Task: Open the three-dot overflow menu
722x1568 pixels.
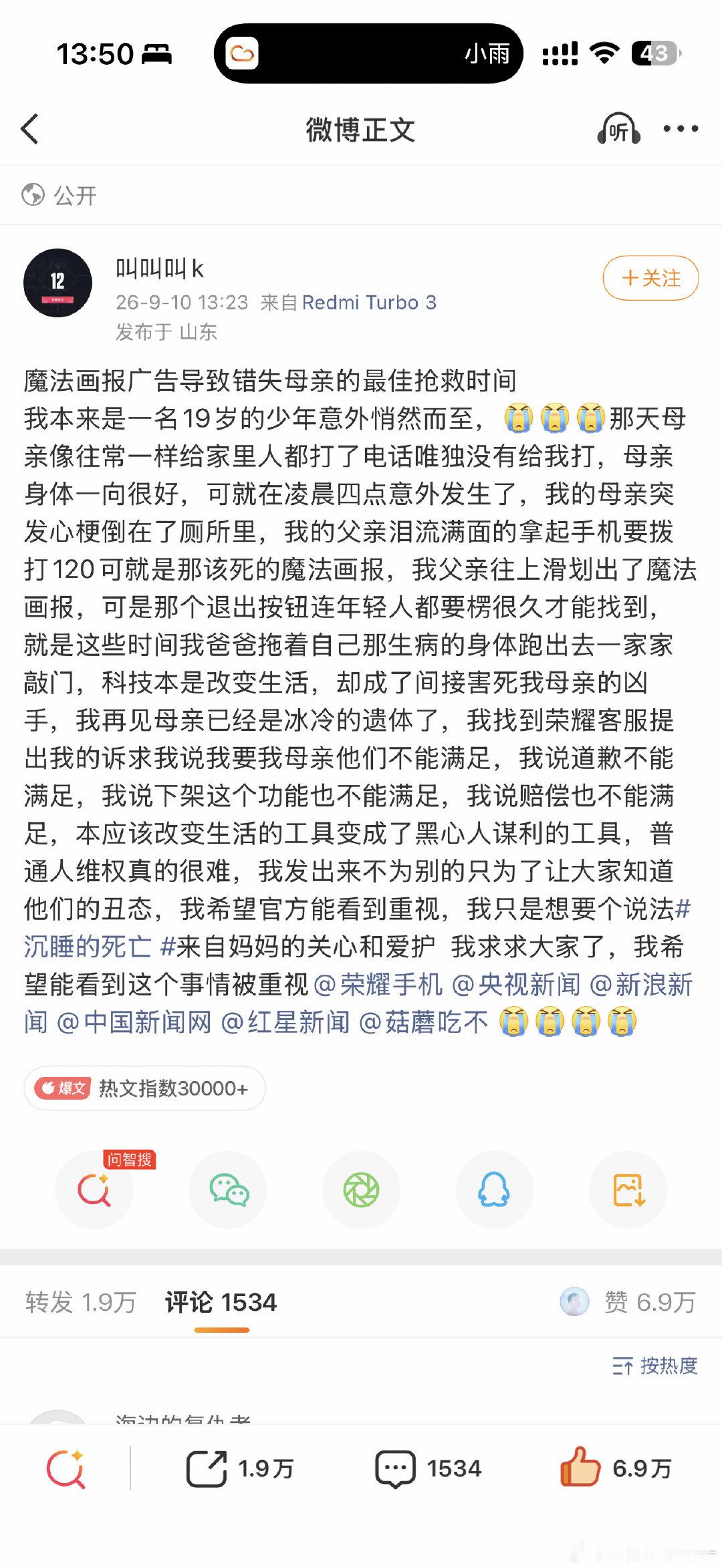Action: click(x=681, y=129)
